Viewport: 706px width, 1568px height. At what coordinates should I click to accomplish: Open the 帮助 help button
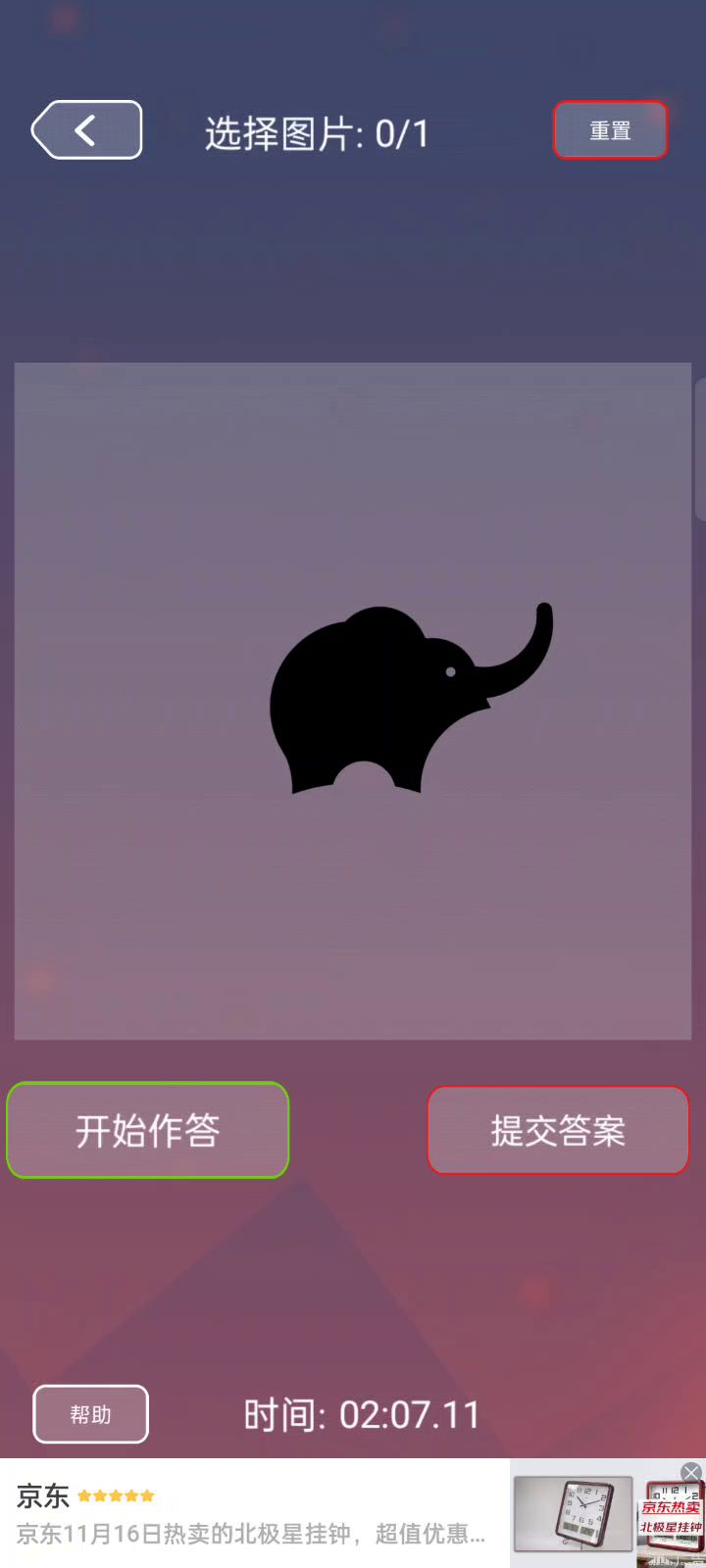91,1414
